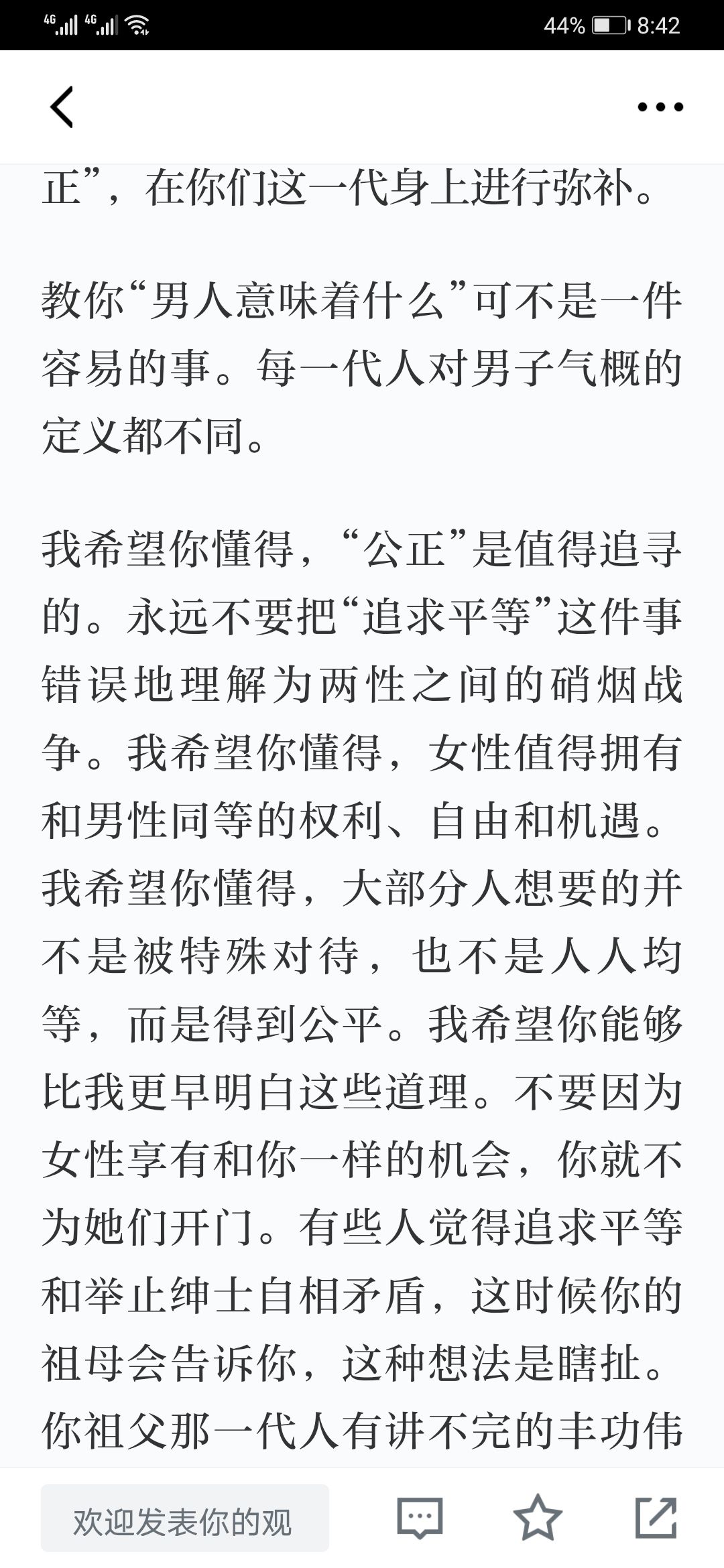
Task: Share the article via the share icon
Action: tap(656, 1518)
